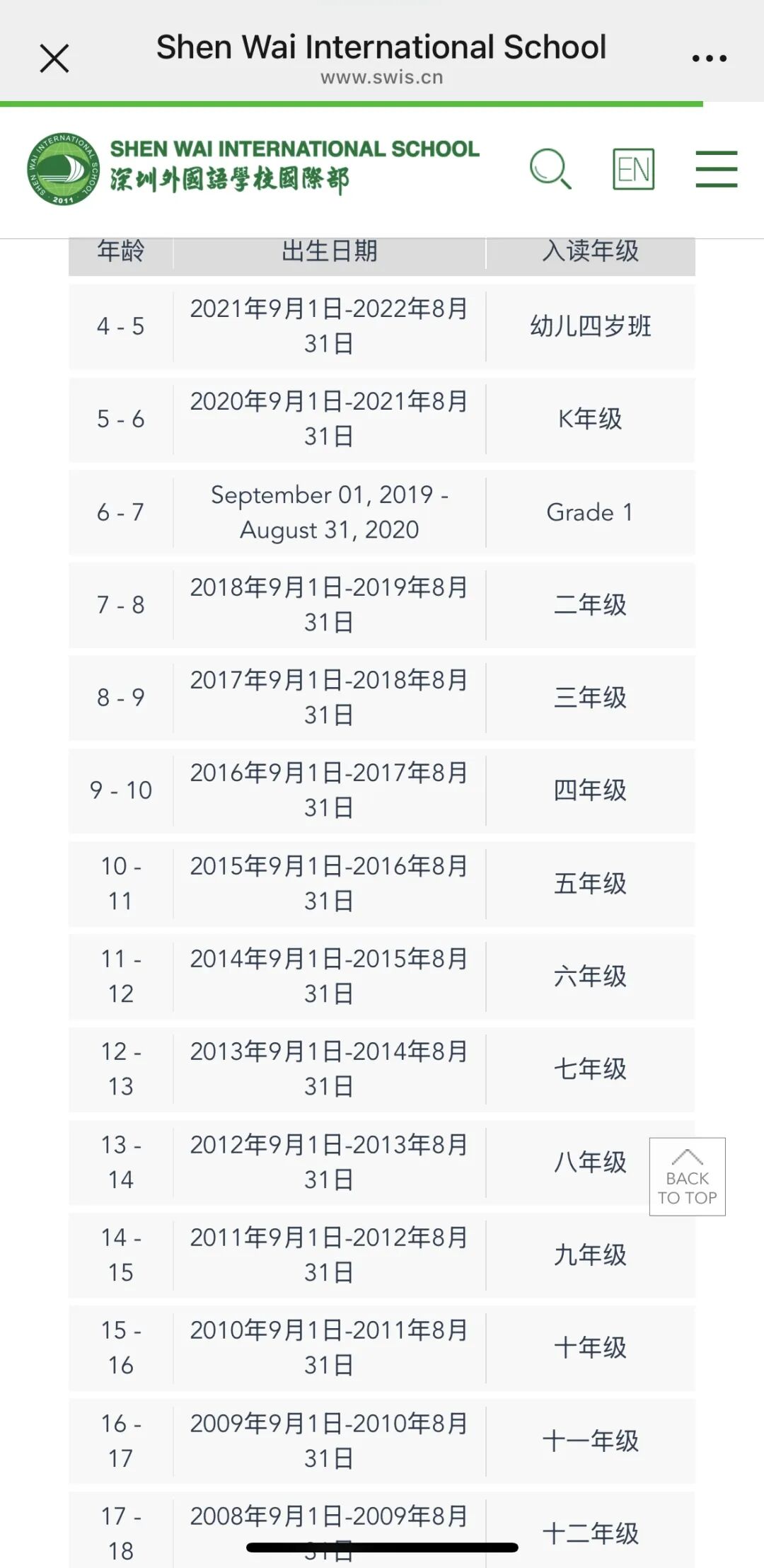Click the 出生日期 header cell

(330, 251)
